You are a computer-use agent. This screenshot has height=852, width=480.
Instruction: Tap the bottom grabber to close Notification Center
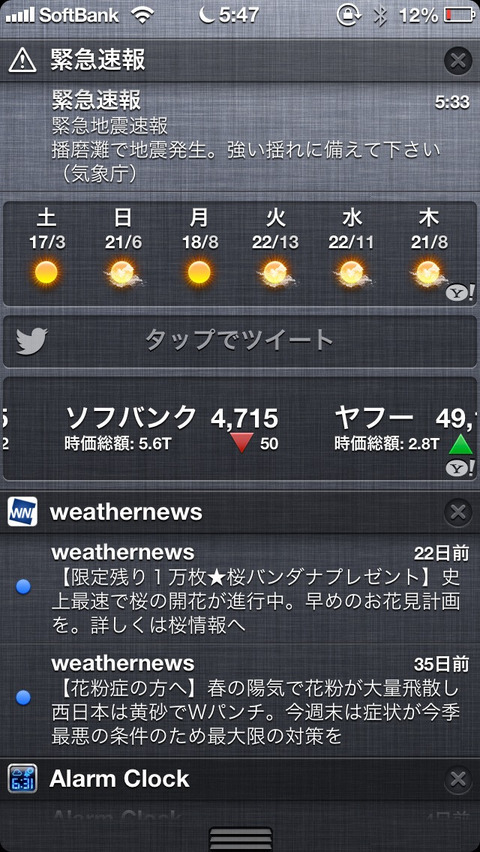[x=240, y=838]
